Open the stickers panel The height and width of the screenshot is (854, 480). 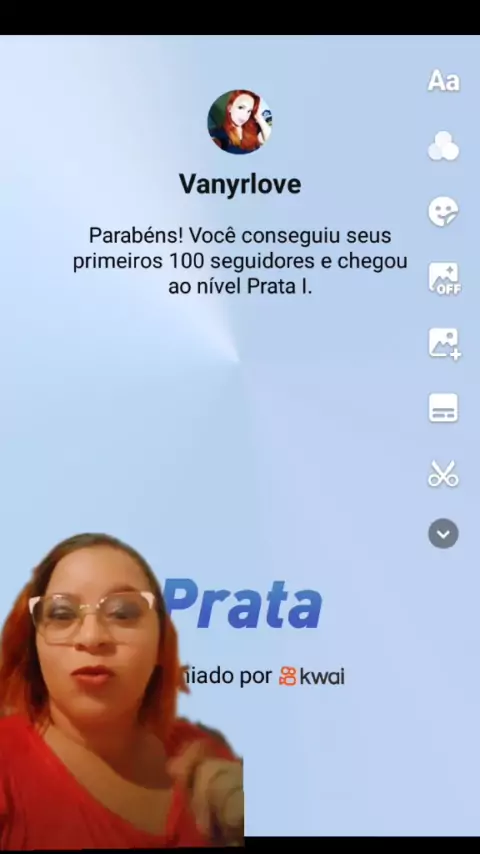(443, 212)
